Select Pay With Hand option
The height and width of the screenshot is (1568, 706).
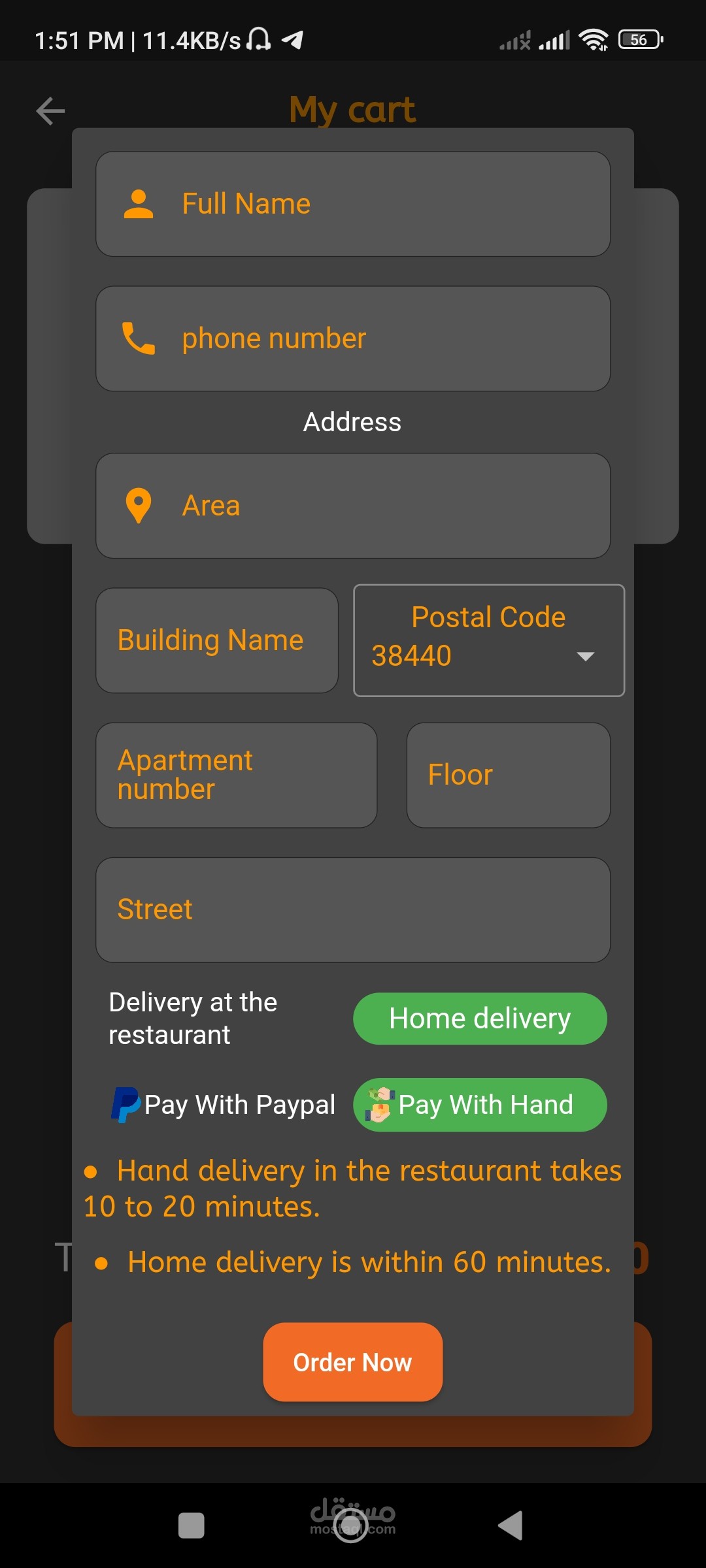click(x=480, y=1105)
